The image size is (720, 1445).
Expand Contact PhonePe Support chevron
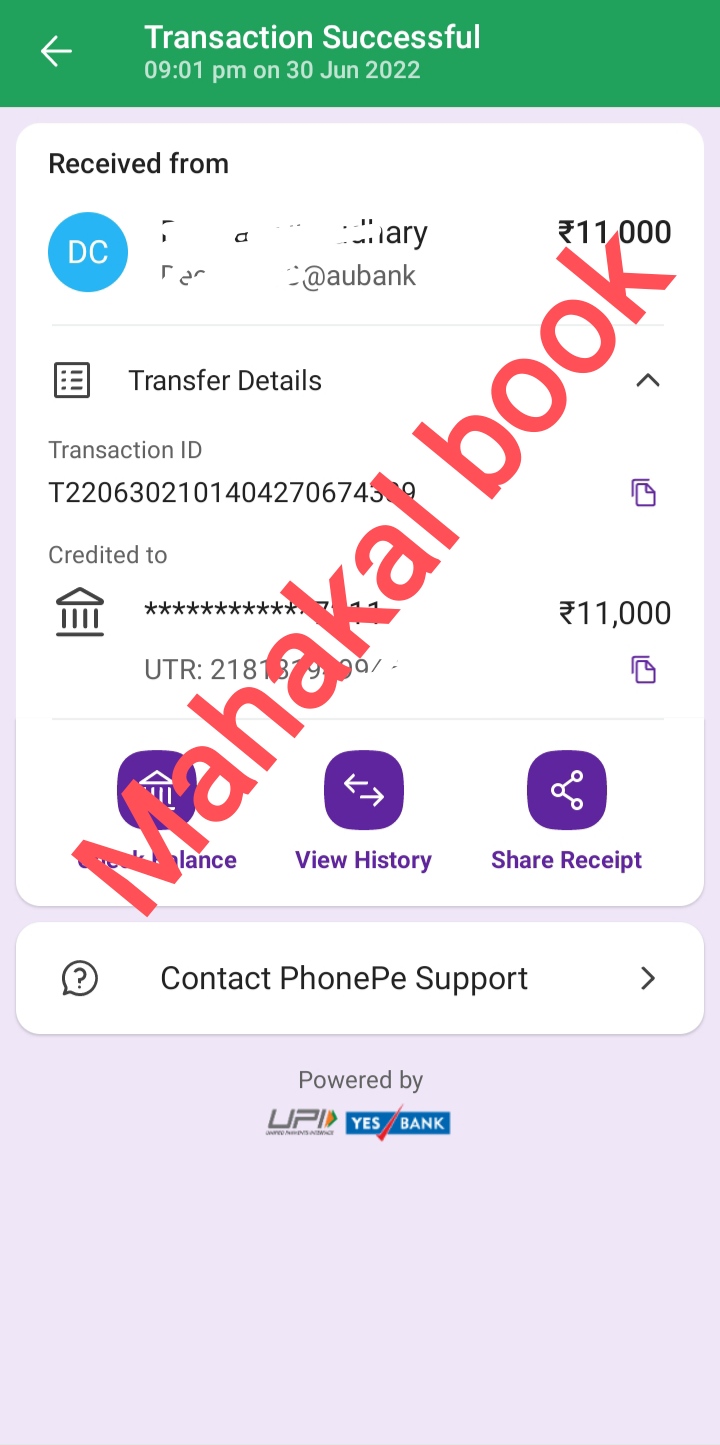647,978
